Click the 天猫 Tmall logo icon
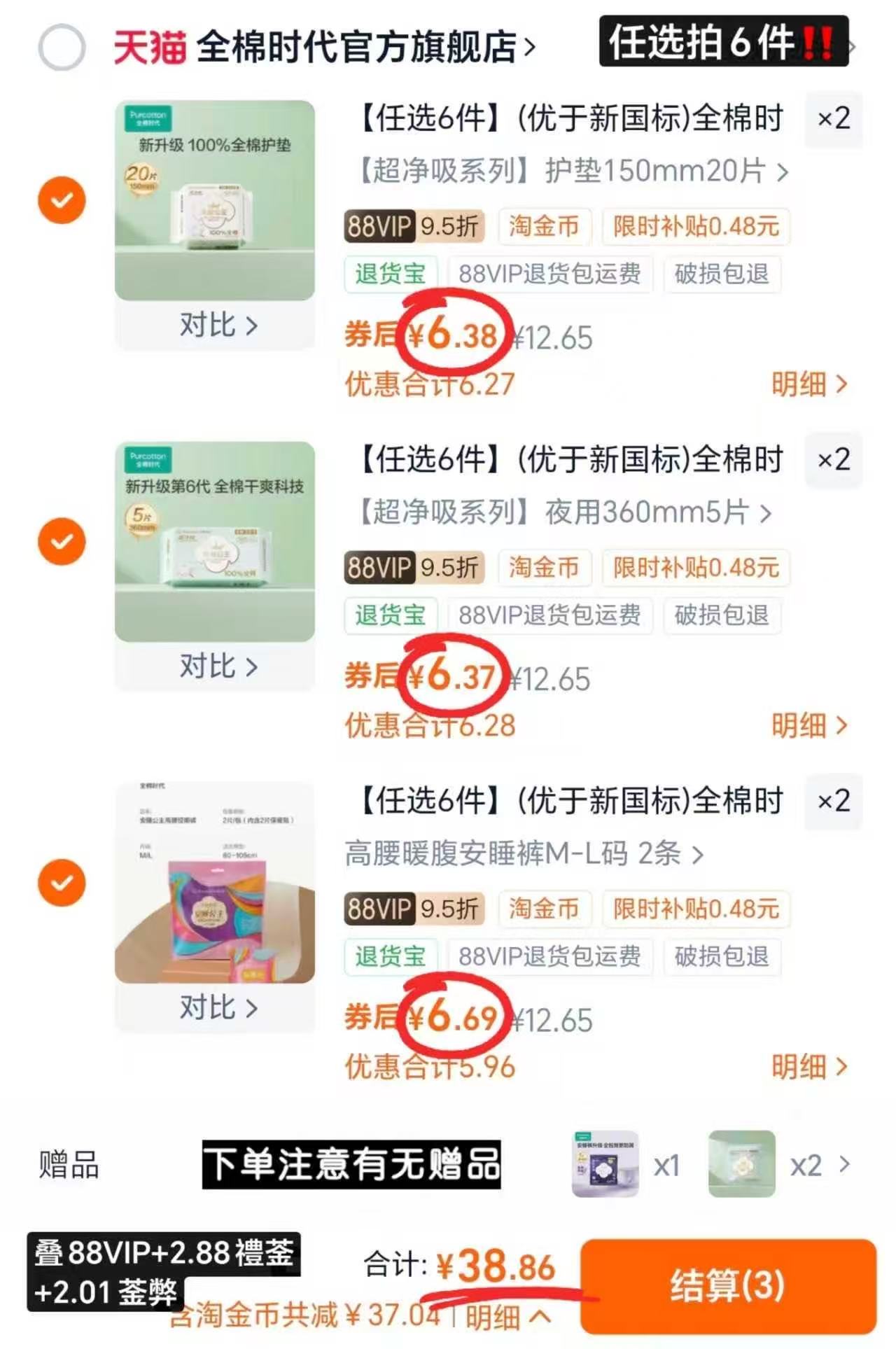Image resolution: width=896 pixels, height=1349 pixels. [150, 43]
